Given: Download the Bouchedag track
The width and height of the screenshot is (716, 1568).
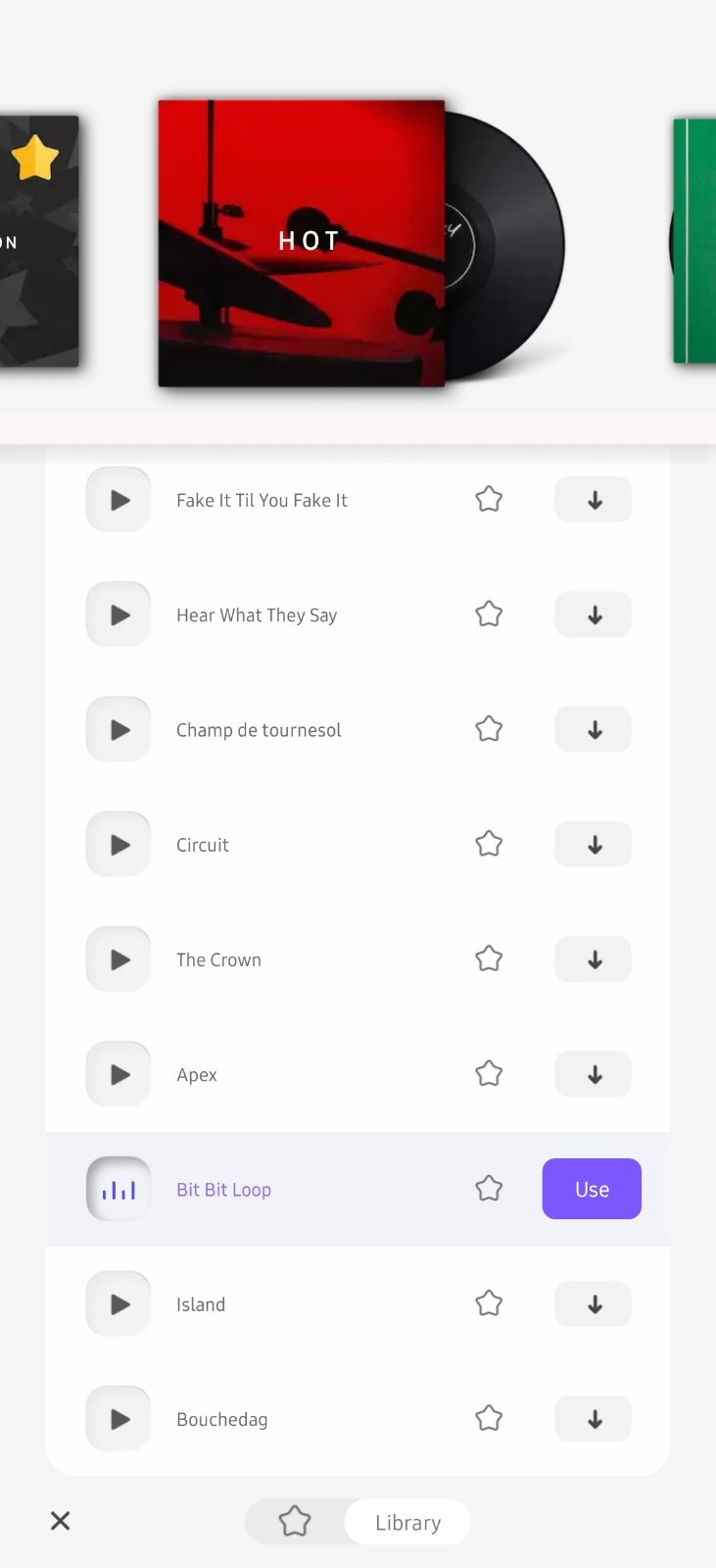Looking at the screenshot, I should 594,1419.
